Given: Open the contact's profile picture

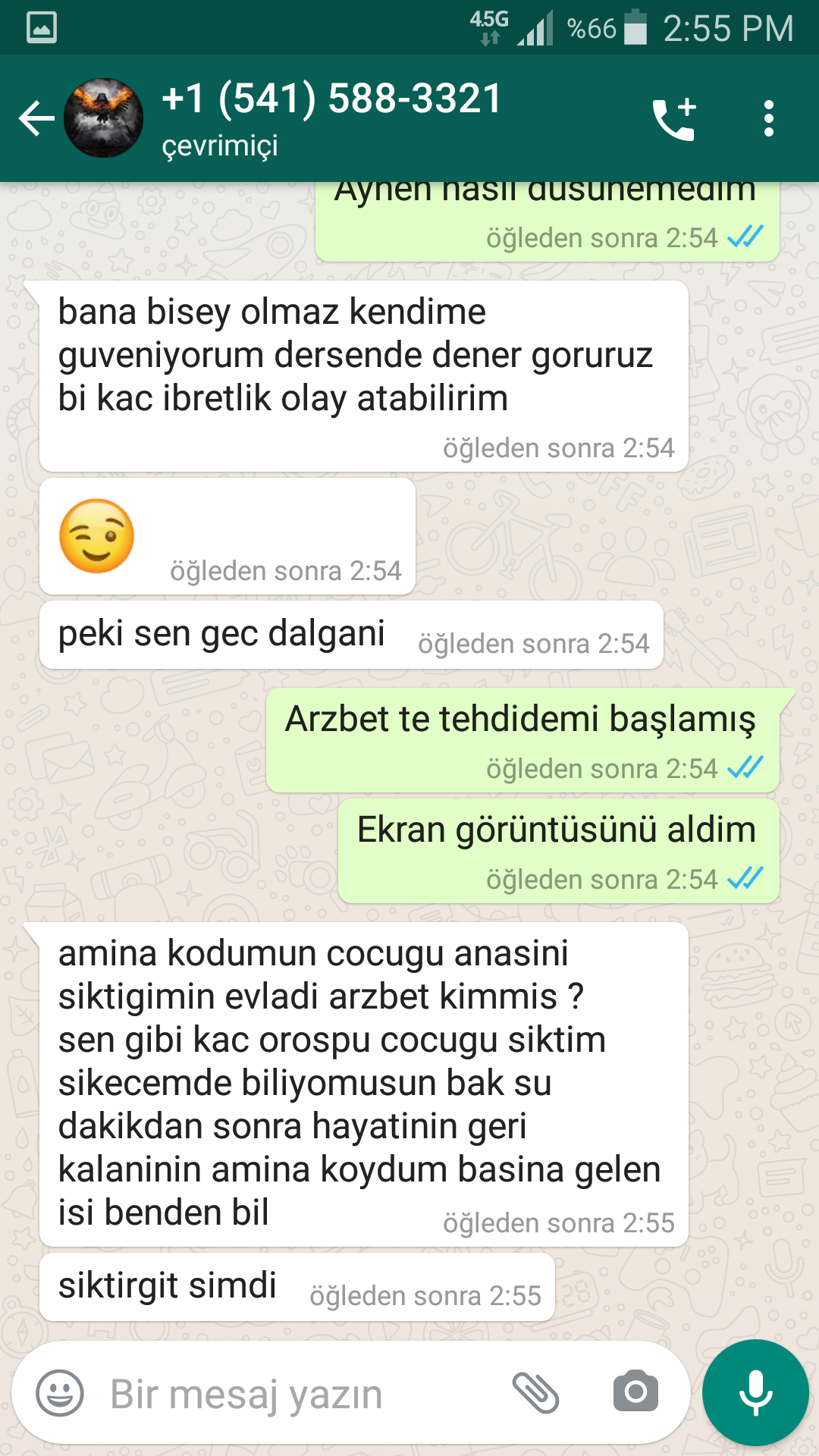Looking at the screenshot, I should click(x=104, y=118).
